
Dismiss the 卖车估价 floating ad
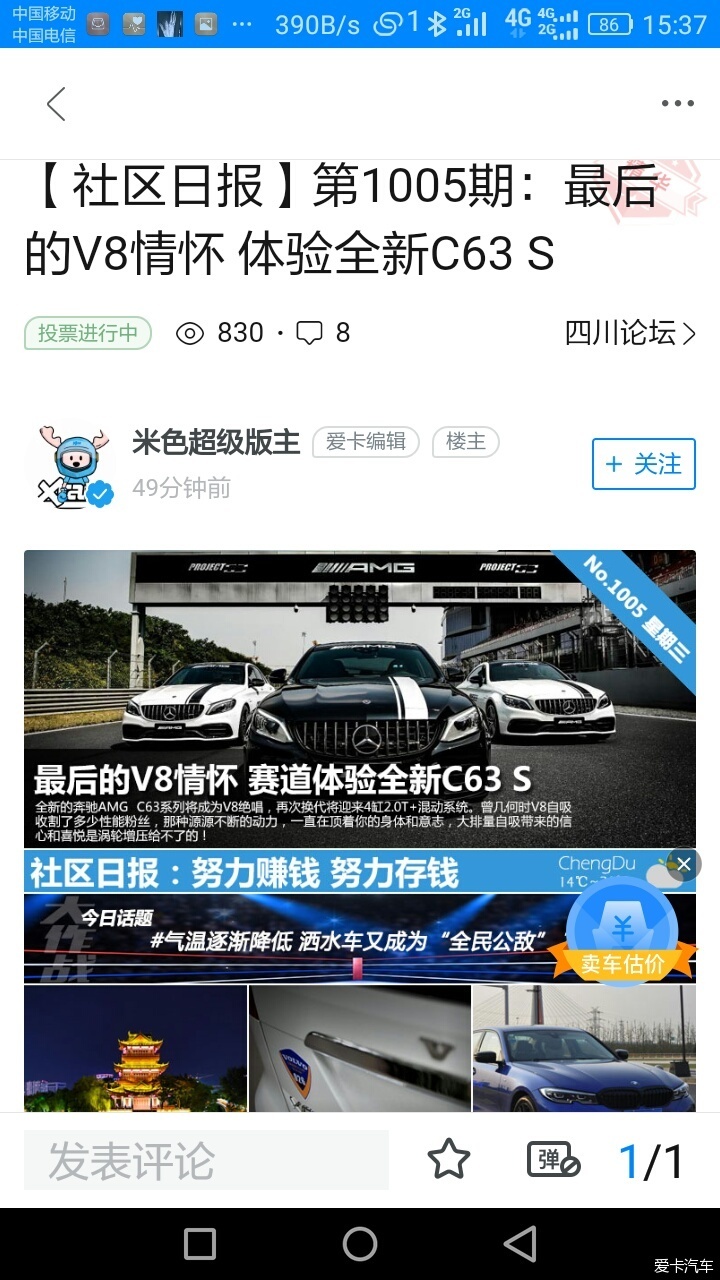[684, 864]
